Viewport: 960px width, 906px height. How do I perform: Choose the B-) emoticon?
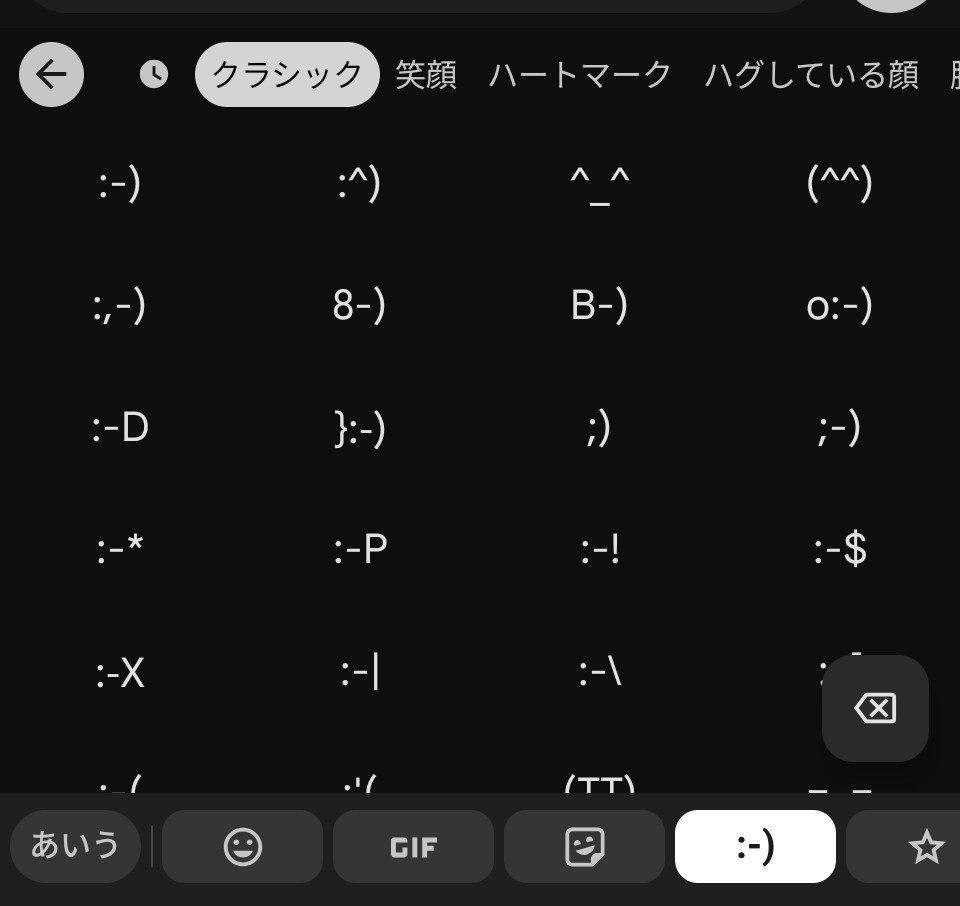pos(599,306)
